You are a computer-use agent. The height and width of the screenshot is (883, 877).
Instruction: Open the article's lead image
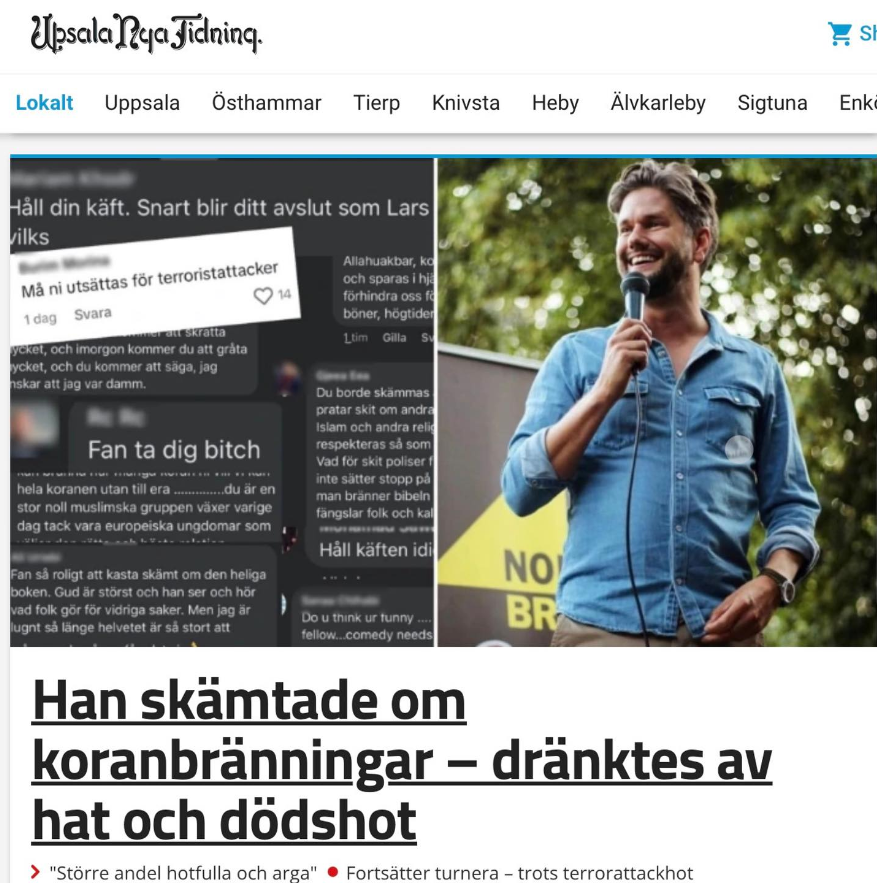(x=443, y=402)
